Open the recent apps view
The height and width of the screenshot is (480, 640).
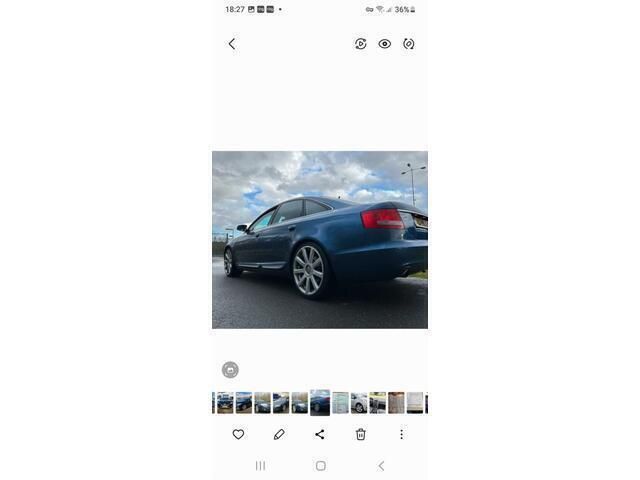[260, 466]
